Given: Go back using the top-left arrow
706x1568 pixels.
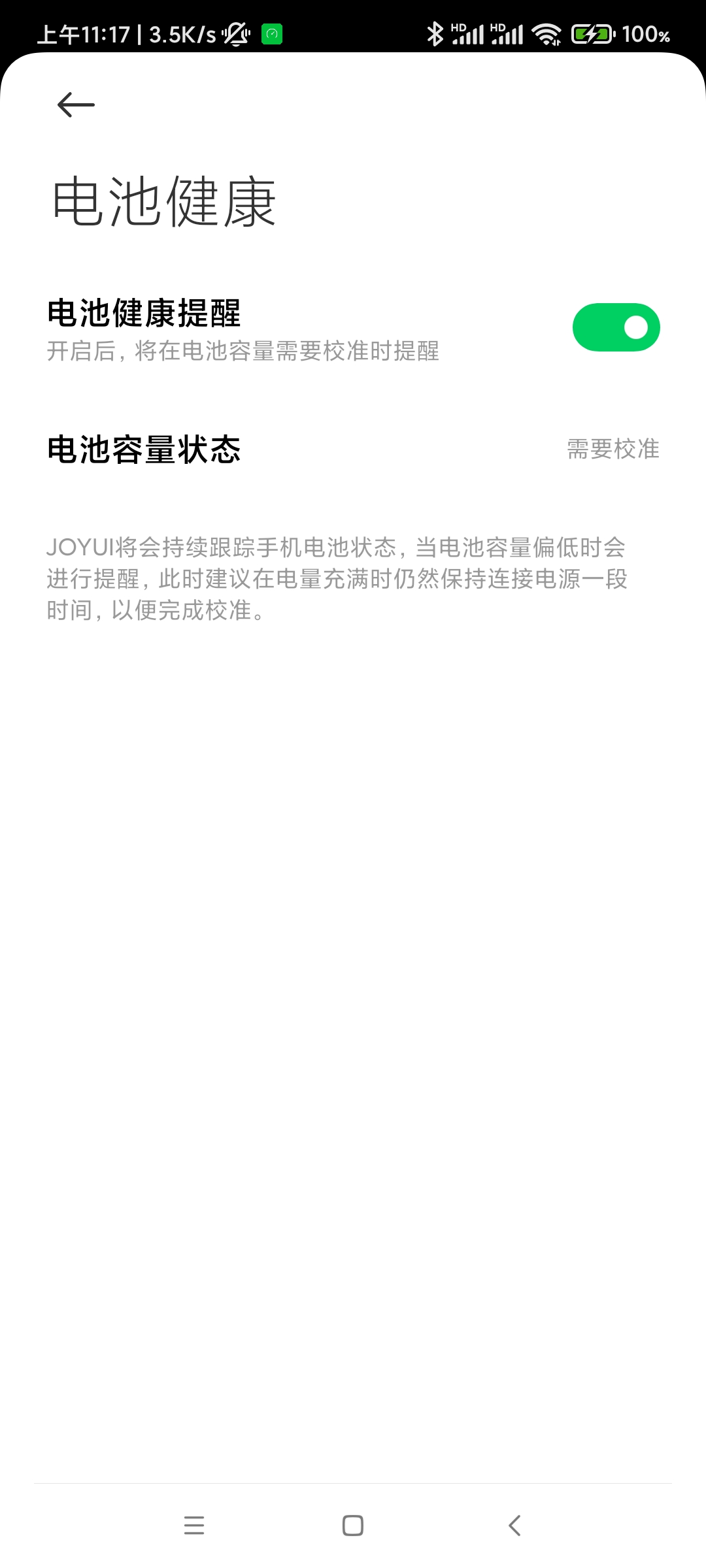Looking at the screenshot, I should [76, 105].
